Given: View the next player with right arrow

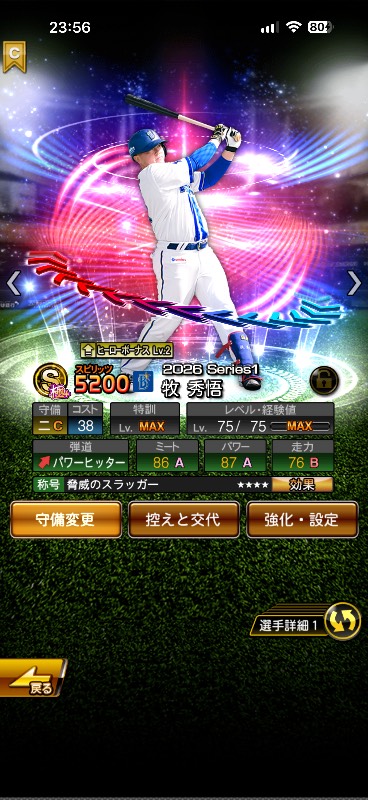Looking at the screenshot, I should pyautogui.click(x=354, y=284).
